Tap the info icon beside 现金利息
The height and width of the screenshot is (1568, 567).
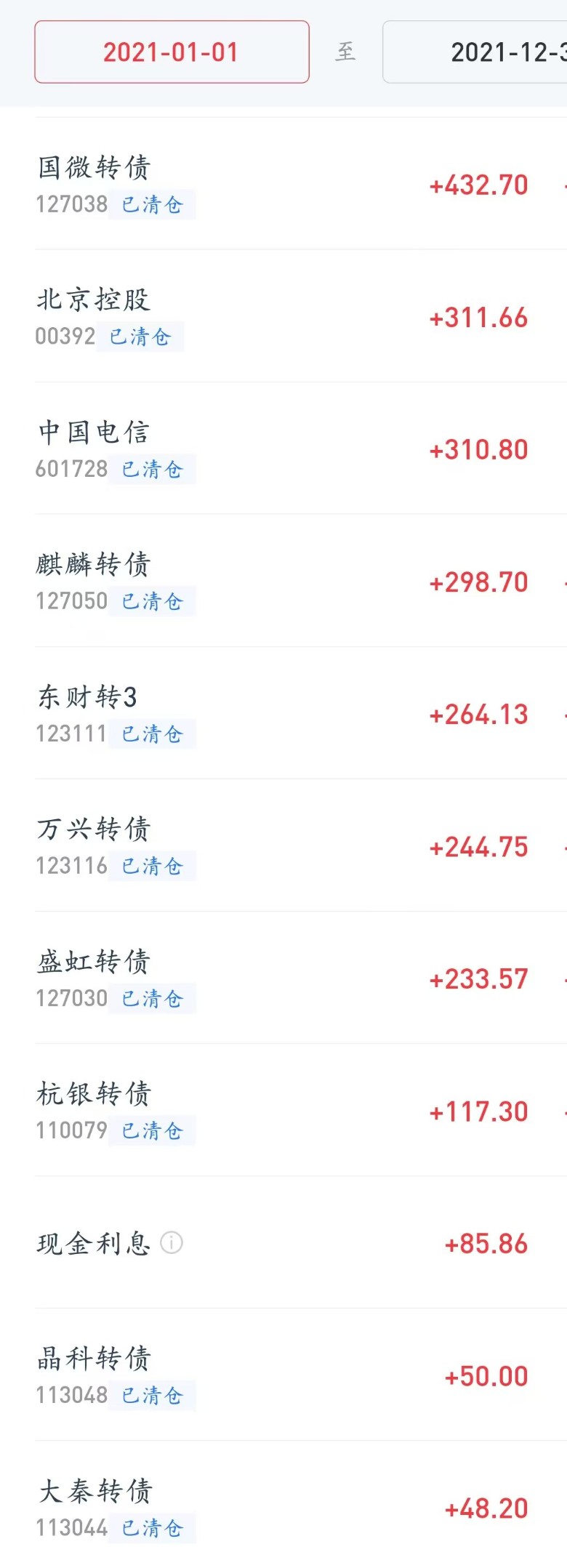click(172, 1243)
